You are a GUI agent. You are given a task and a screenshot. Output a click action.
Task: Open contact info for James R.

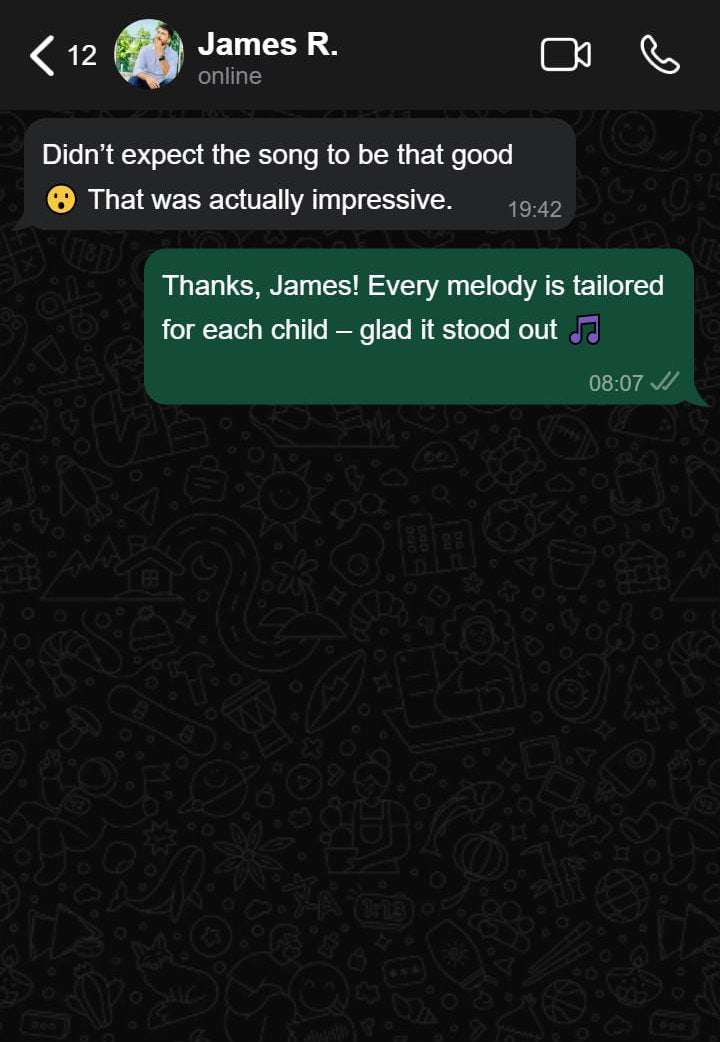click(x=267, y=57)
